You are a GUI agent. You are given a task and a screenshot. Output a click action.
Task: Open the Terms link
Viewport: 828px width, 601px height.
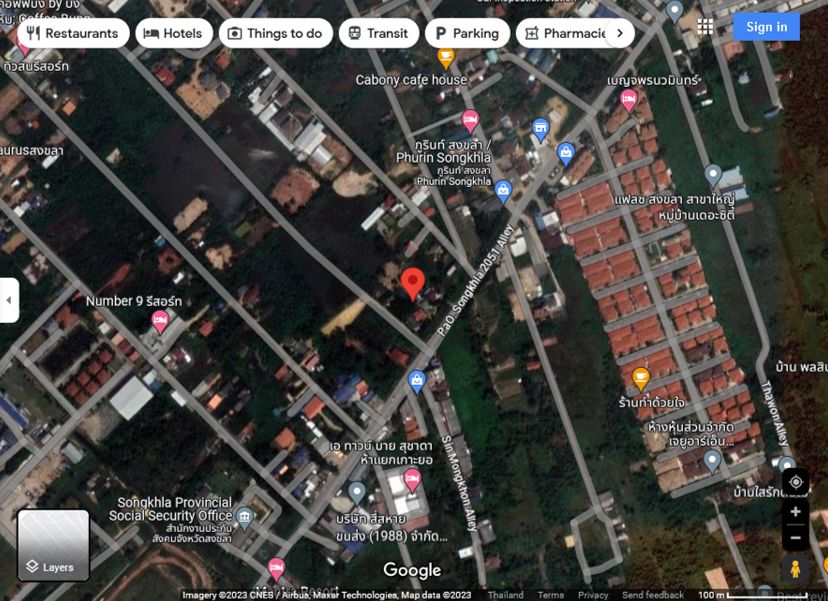(x=550, y=595)
